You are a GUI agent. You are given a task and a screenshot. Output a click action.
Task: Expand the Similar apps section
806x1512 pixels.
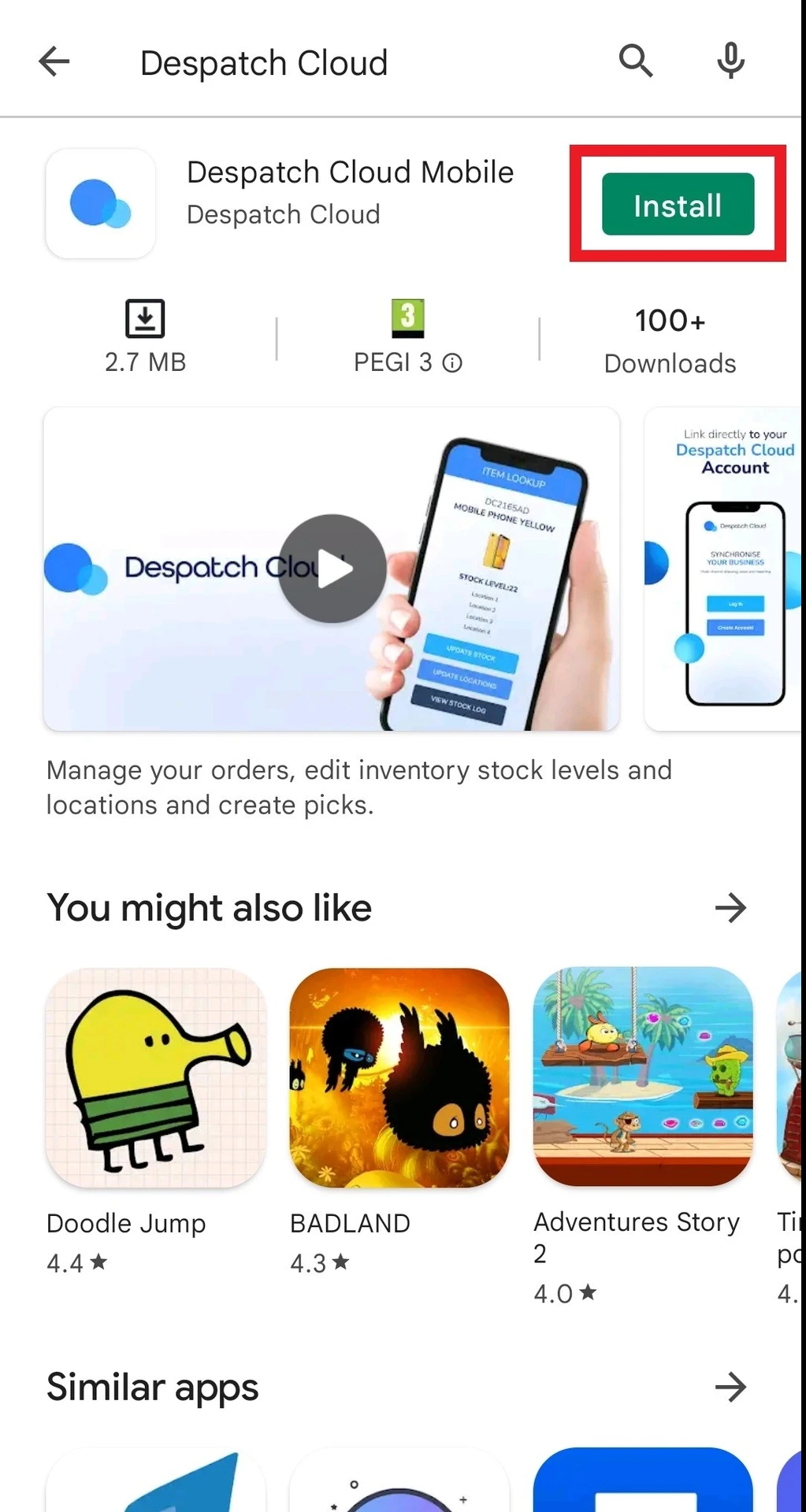point(730,1387)
